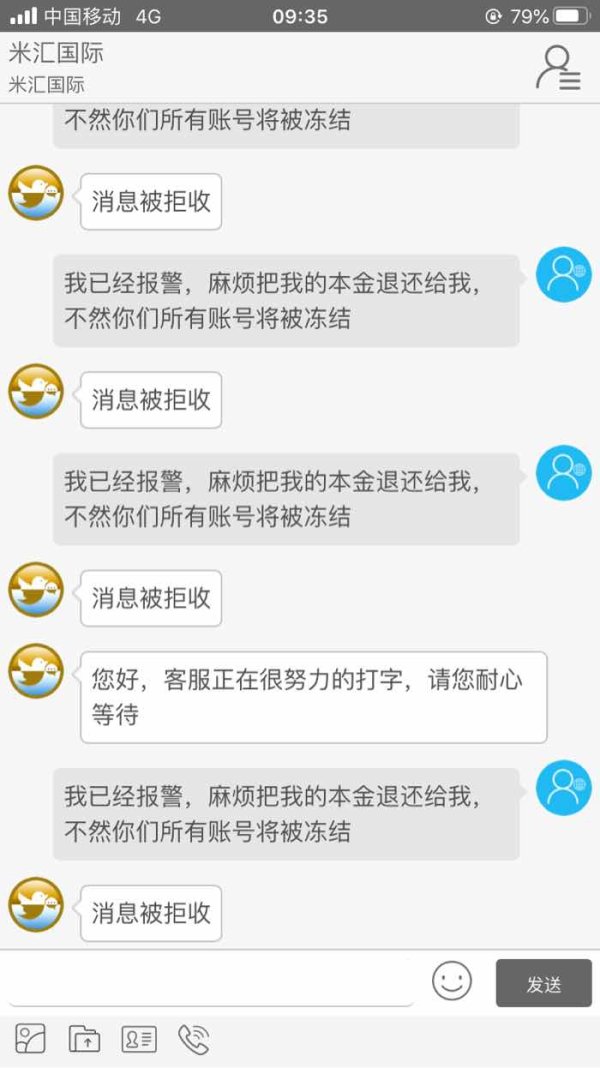Open the emoji picker
The height and width of the screenshot is (1068, 600).
[452, 981]
